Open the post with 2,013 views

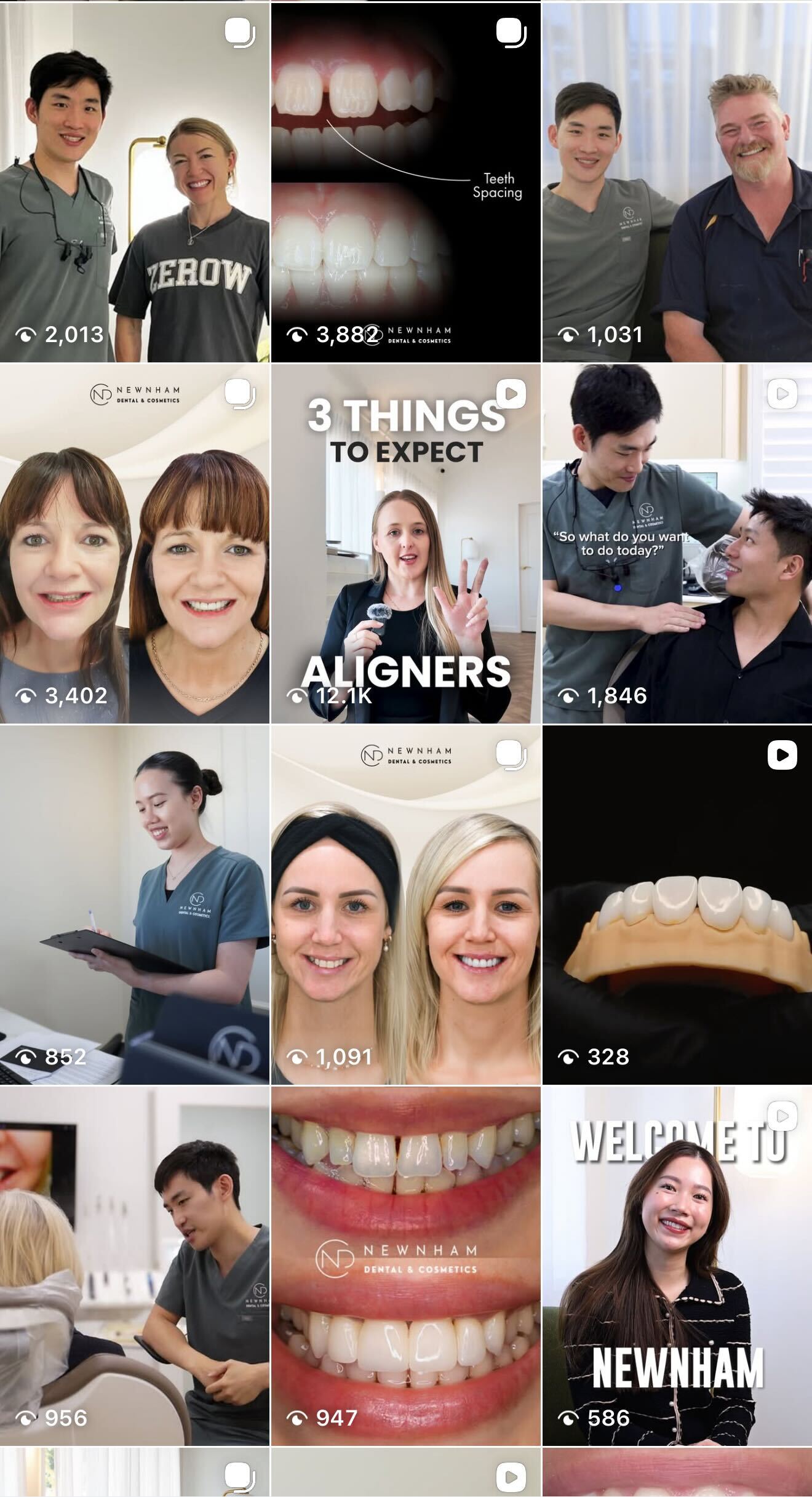click(134, 182)
